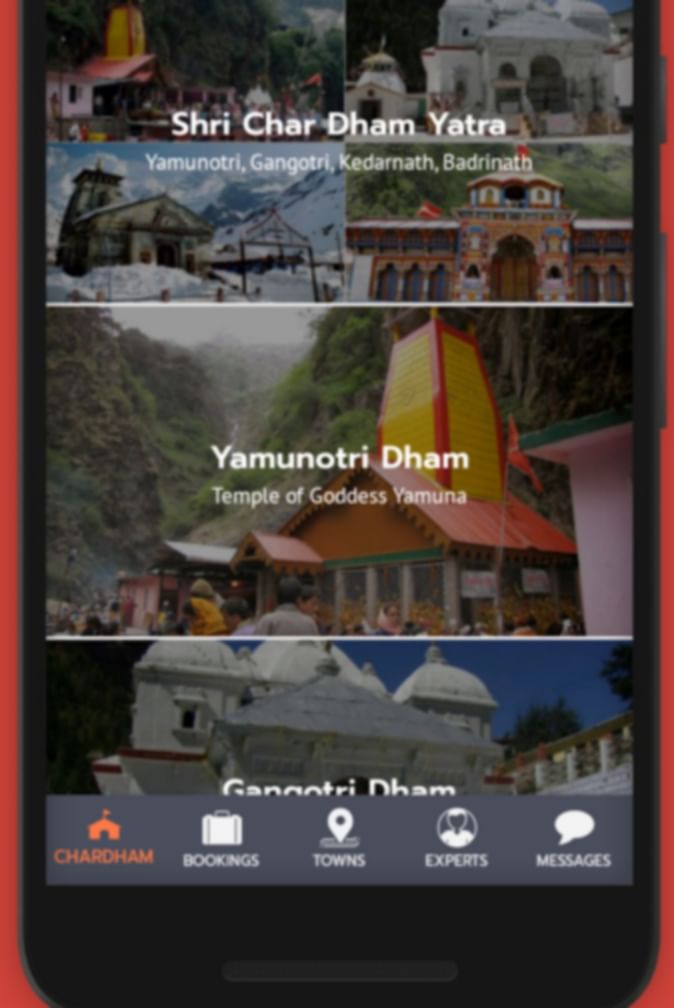Switch to the Bookings tab
This screenshot has width=674, height=1008.
pos(221,838)
